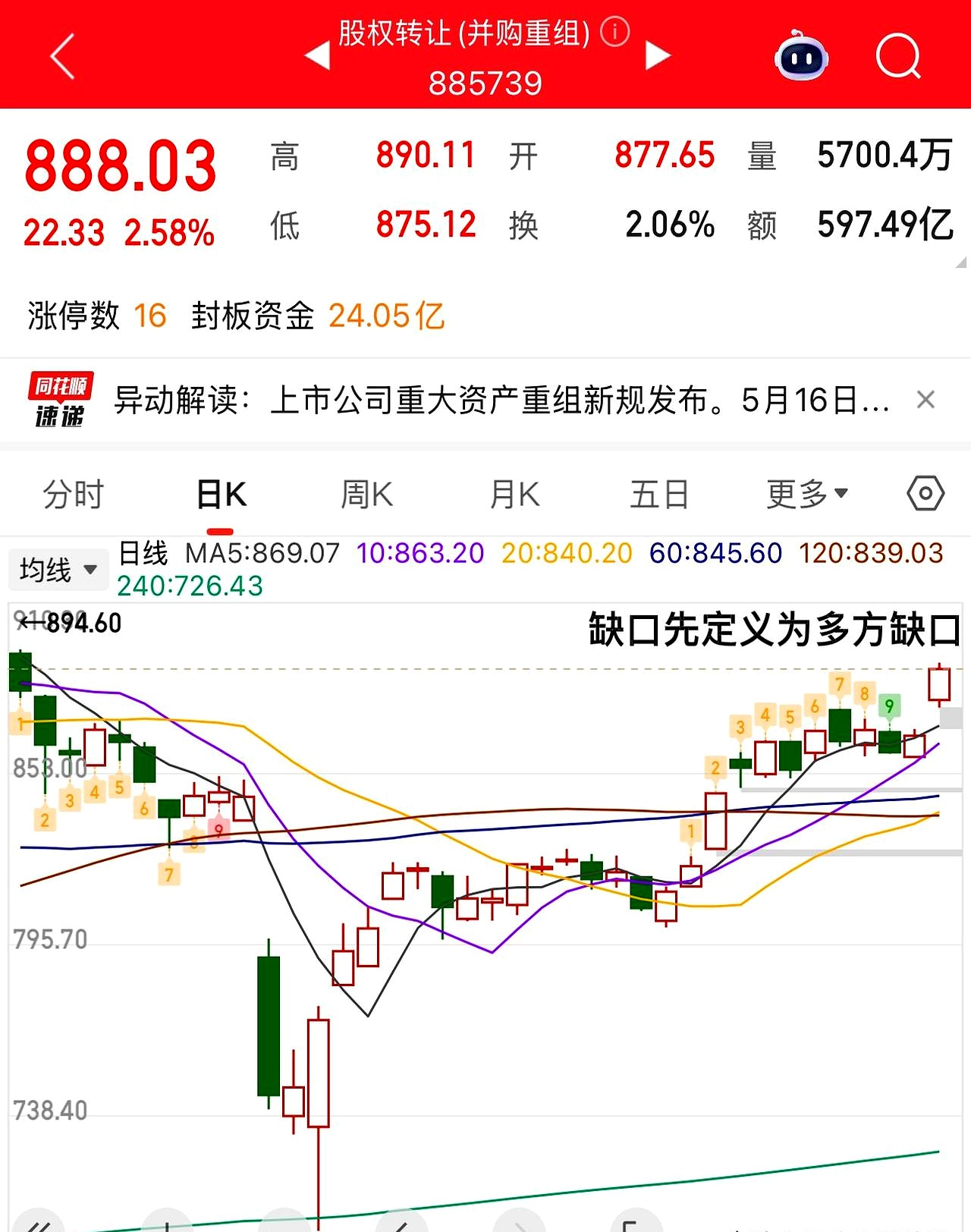Viewport: 971px width, 1232px height.
Task: Open chart settings via gear icon
Action: 925,492
